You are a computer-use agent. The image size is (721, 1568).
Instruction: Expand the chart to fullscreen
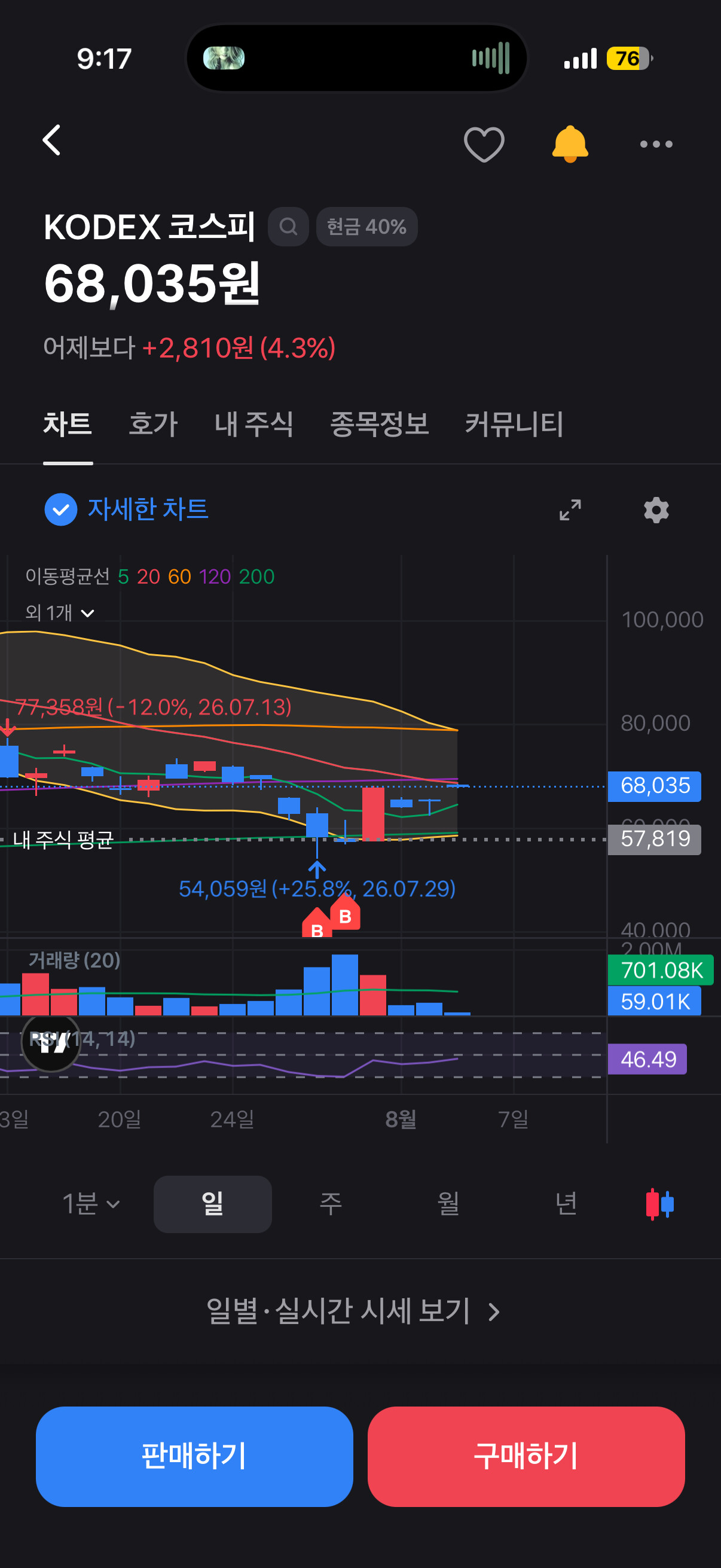pyautogui.click(x=570, y=510)
